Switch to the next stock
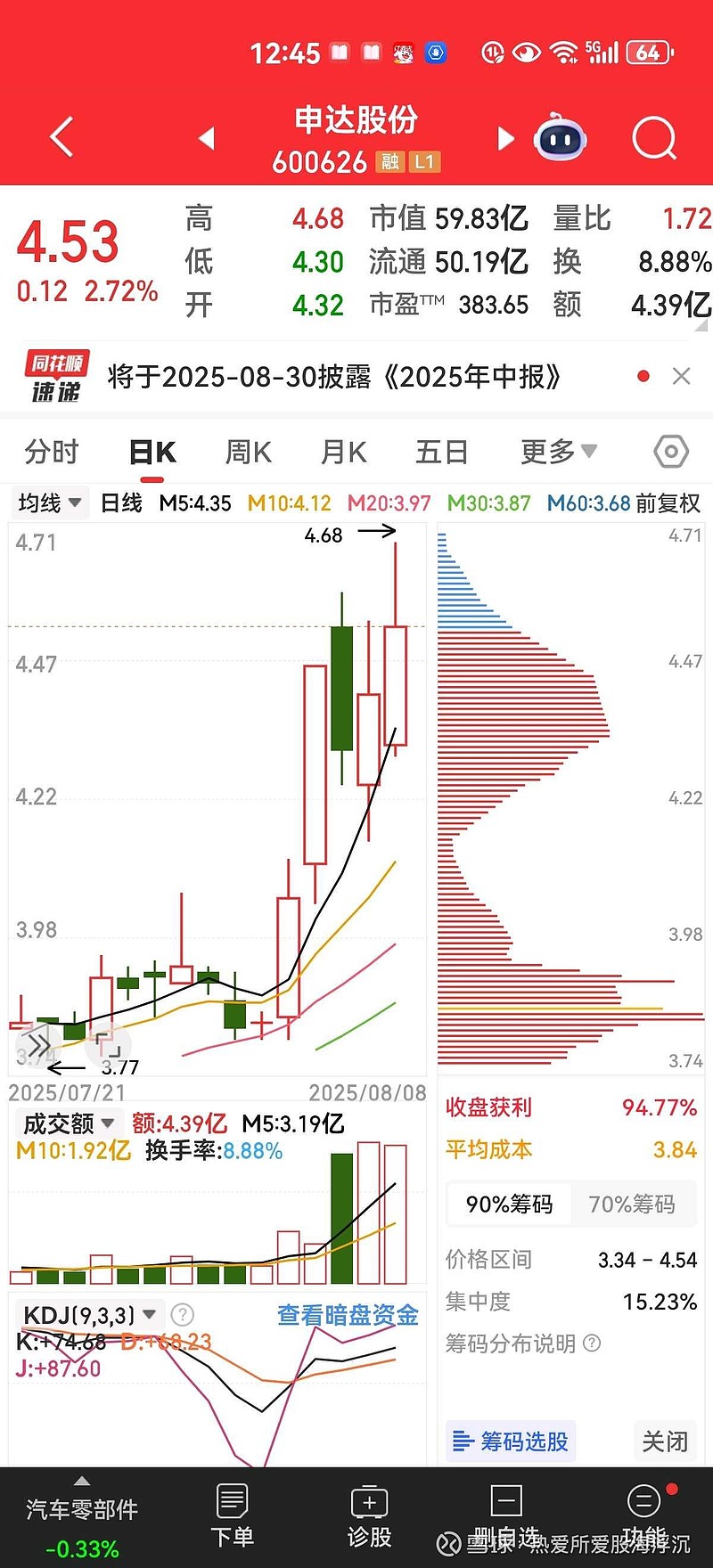The width and height of the screenshot is (713, 1568). point(506,138)
